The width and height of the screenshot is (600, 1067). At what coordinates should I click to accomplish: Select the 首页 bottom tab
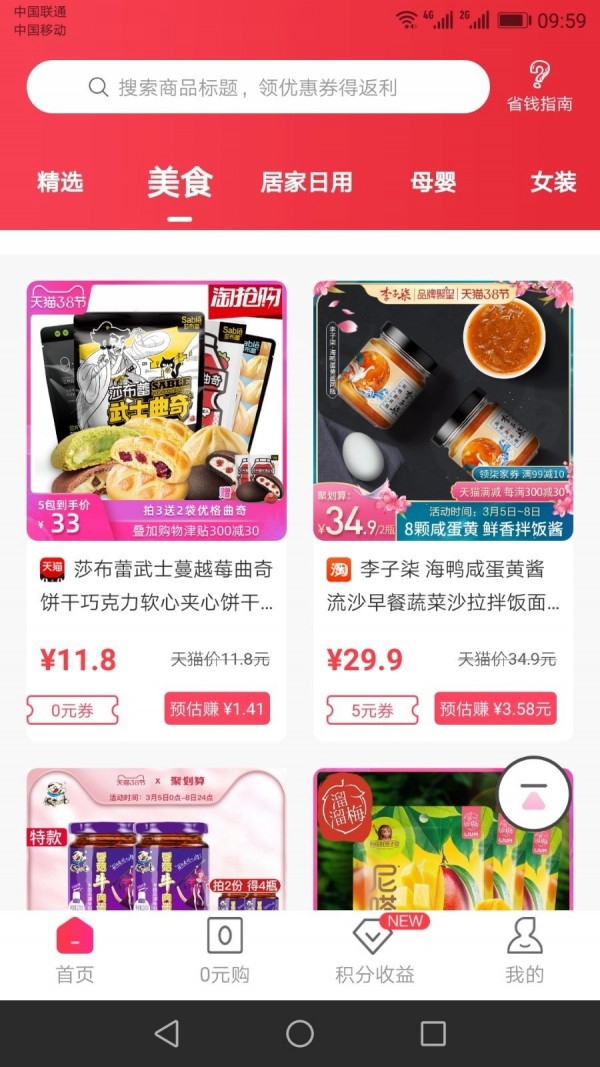[75, 951]
